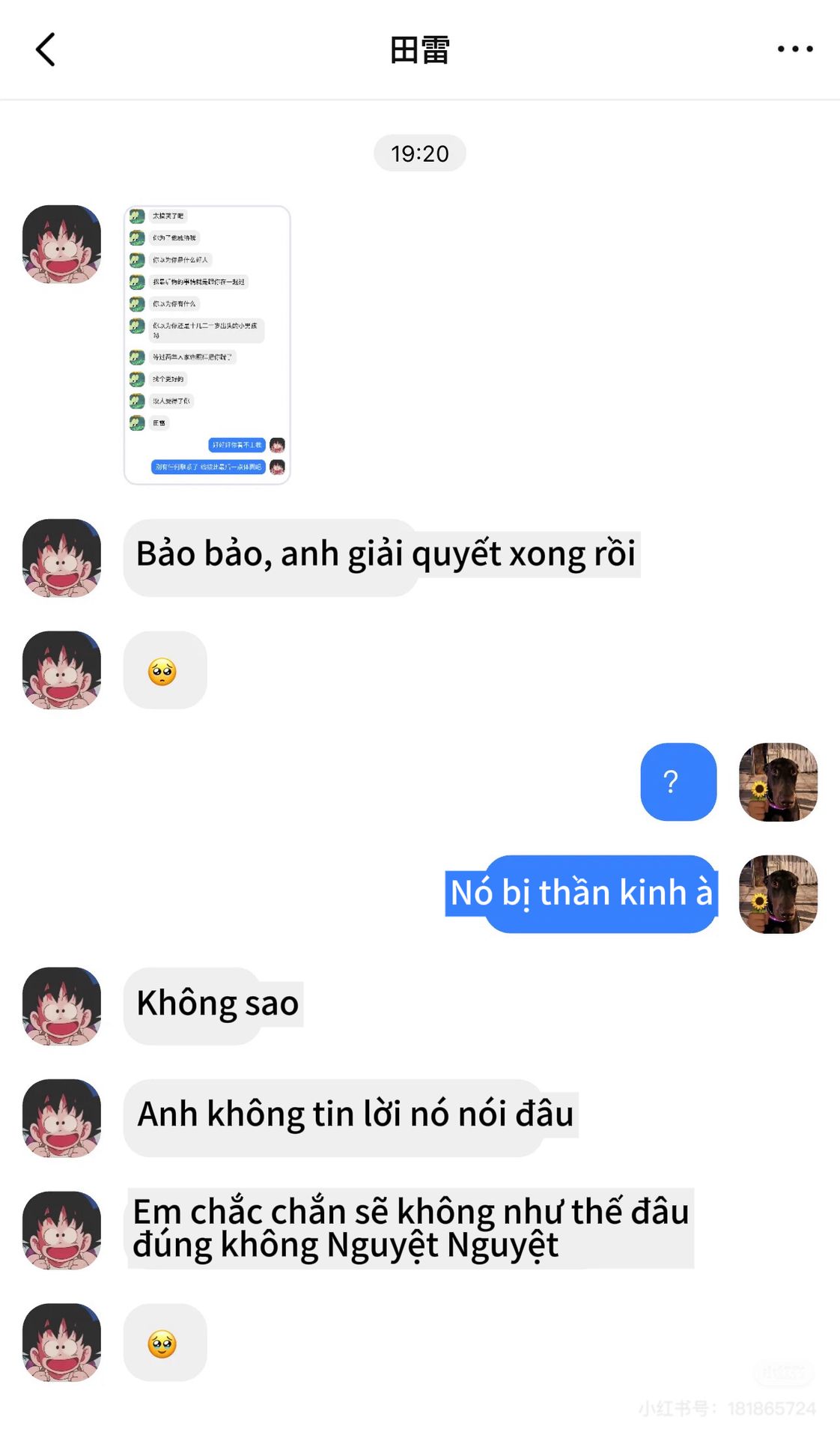840x1438 pixels.
Task: Go back from the 田雷 chat
Action: click(x=46, y=49)
